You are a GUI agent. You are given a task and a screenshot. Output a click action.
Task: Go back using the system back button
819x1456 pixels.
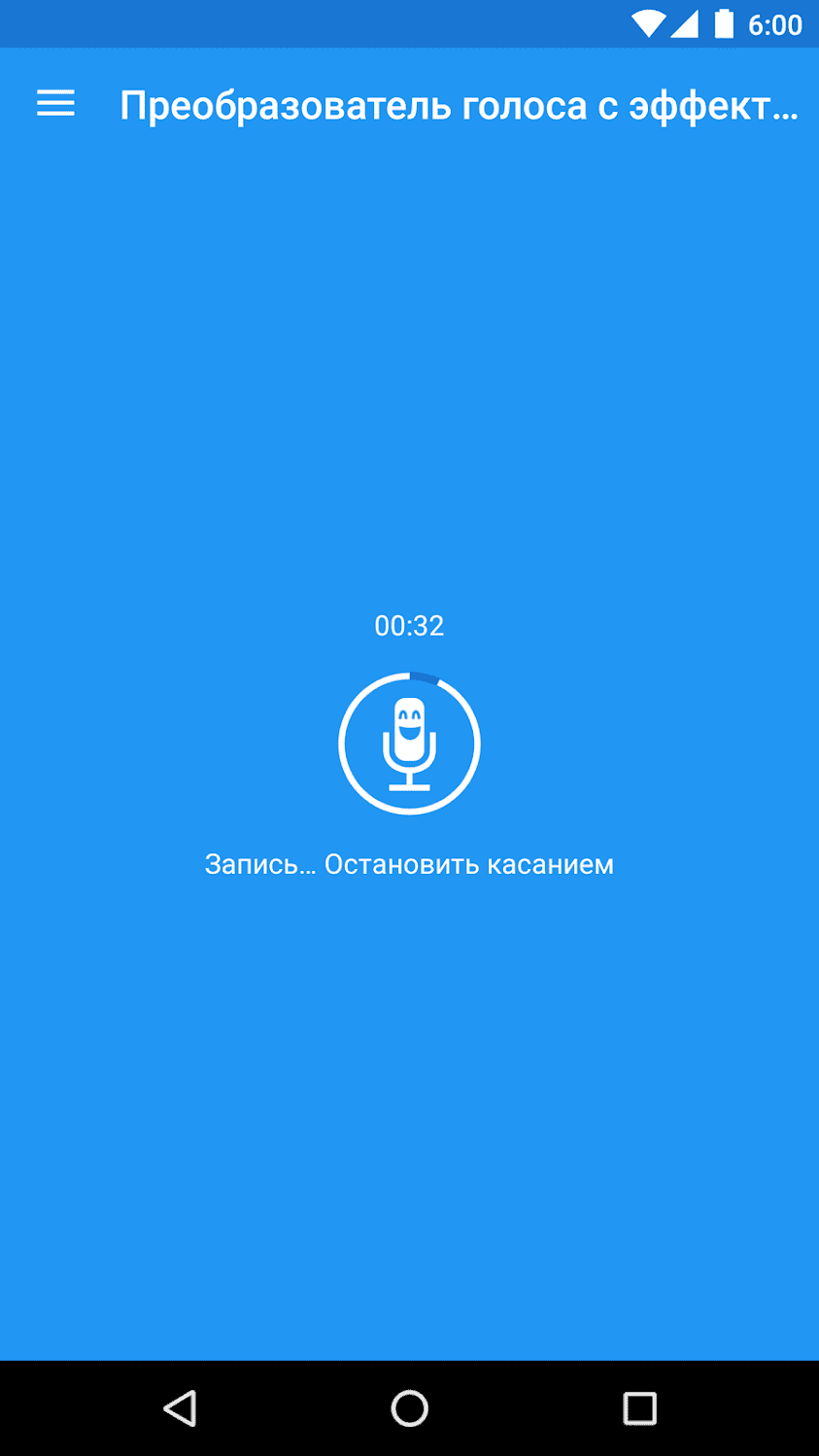(180, 1407)
